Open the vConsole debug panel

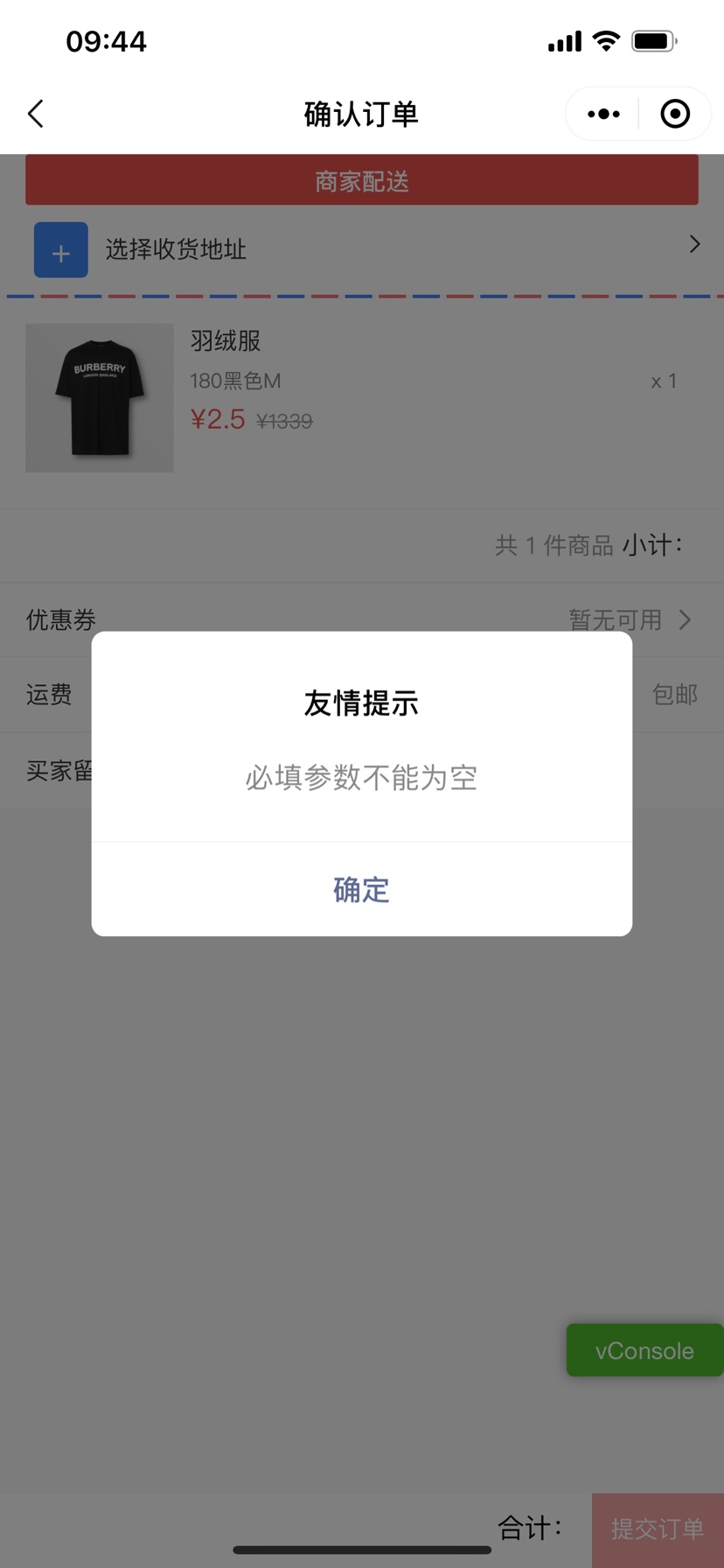tap(644, 1350)
